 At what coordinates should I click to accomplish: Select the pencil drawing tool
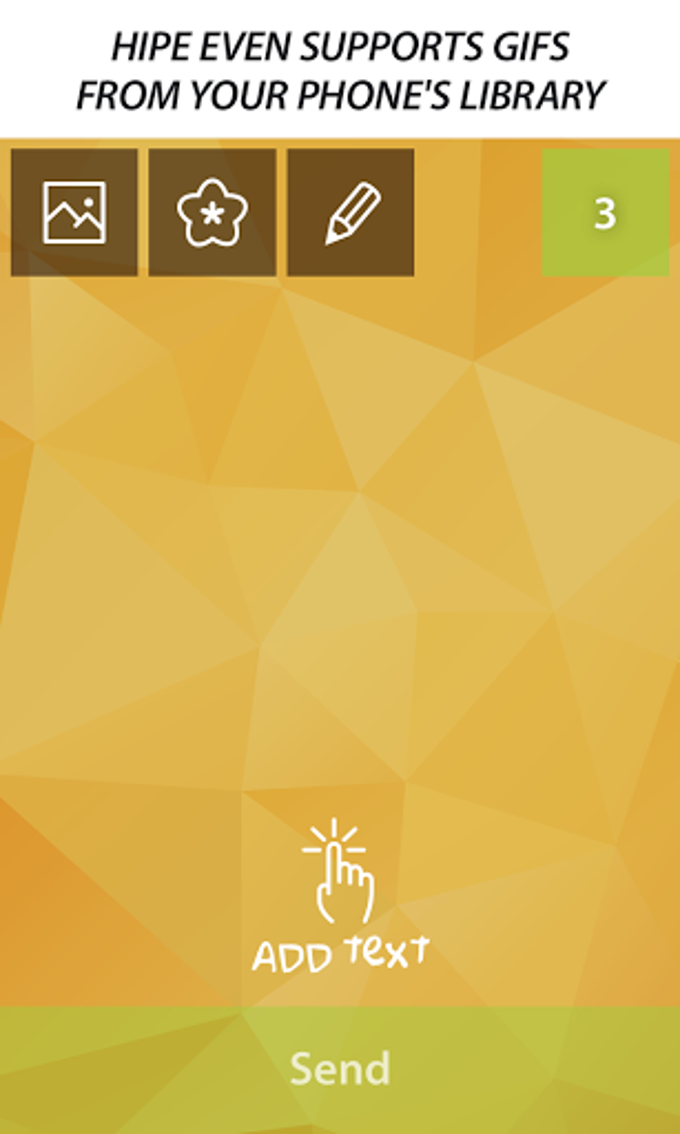pyautogui.click(x=351, y=212)
